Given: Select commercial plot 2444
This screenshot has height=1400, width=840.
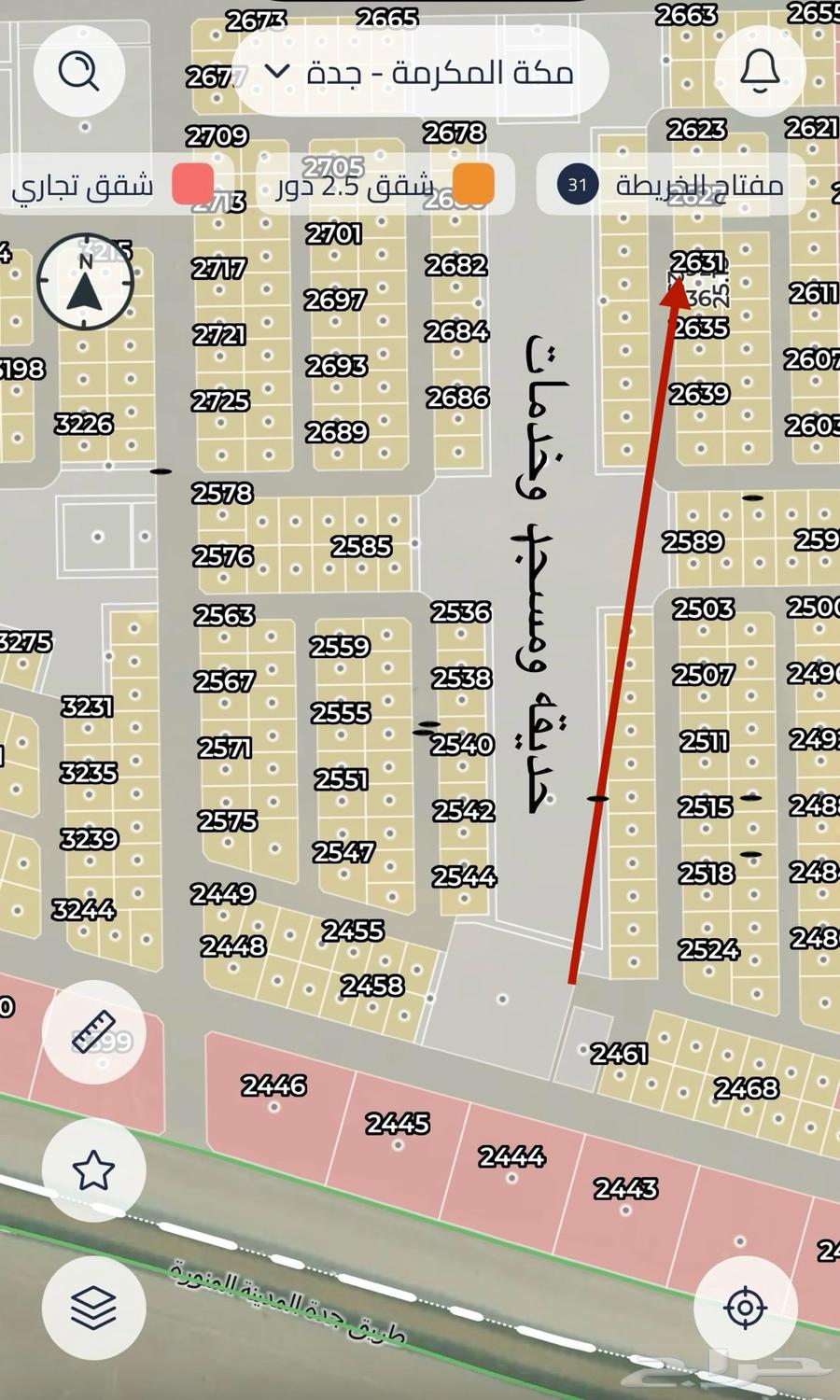Looking at the screenshot, I should (513, 1157).
